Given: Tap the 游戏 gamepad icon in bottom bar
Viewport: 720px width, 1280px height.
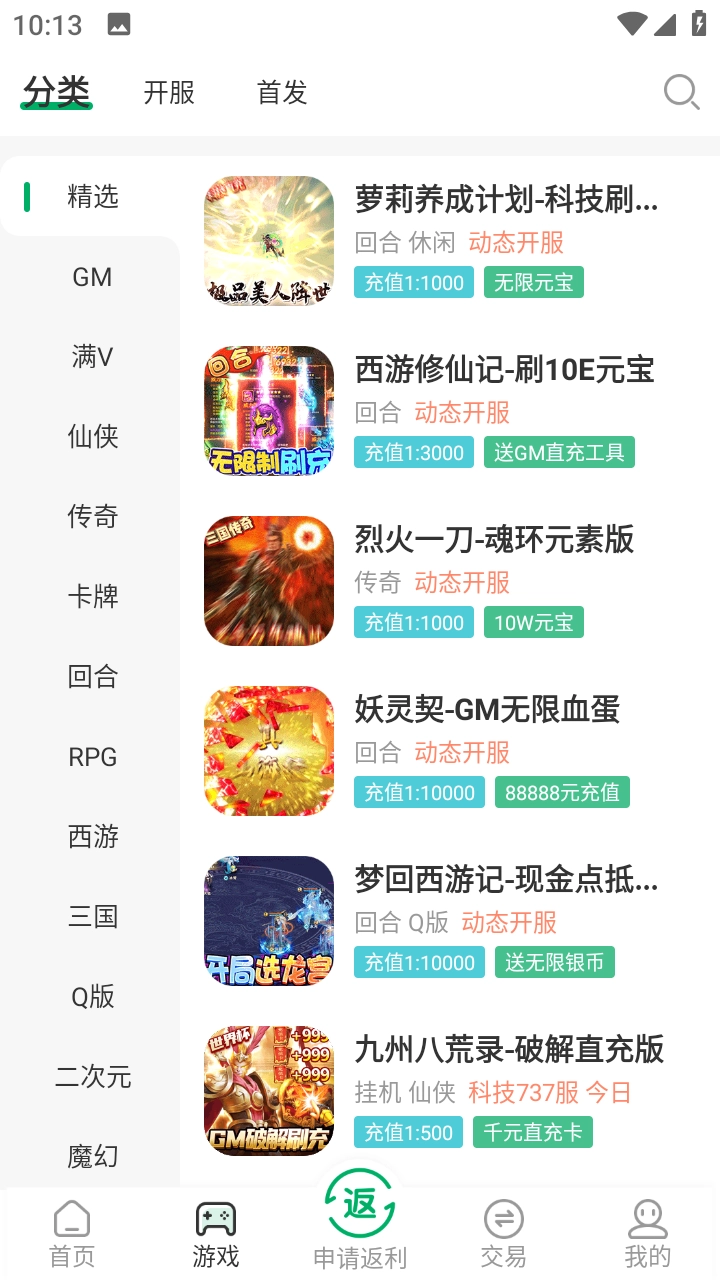Looking at the screenshot, I should point(215,1218).
